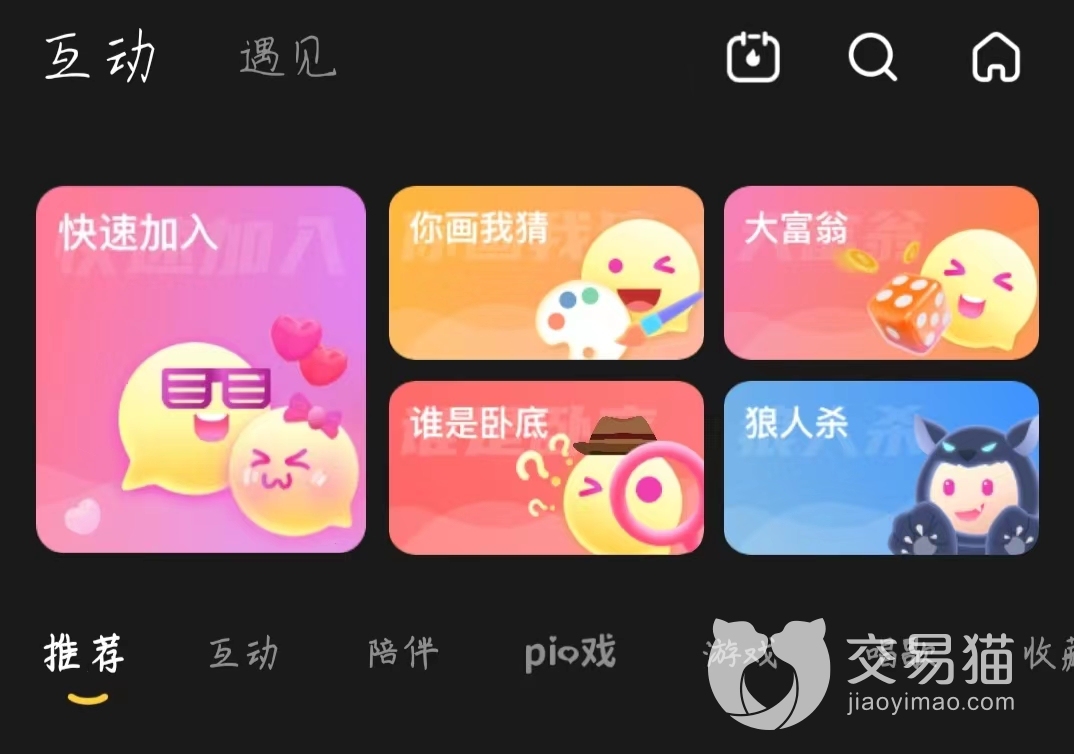Viewport: 1074px width, 754px height.
Task: Open the 大富翁 game card
Action: 881,272
